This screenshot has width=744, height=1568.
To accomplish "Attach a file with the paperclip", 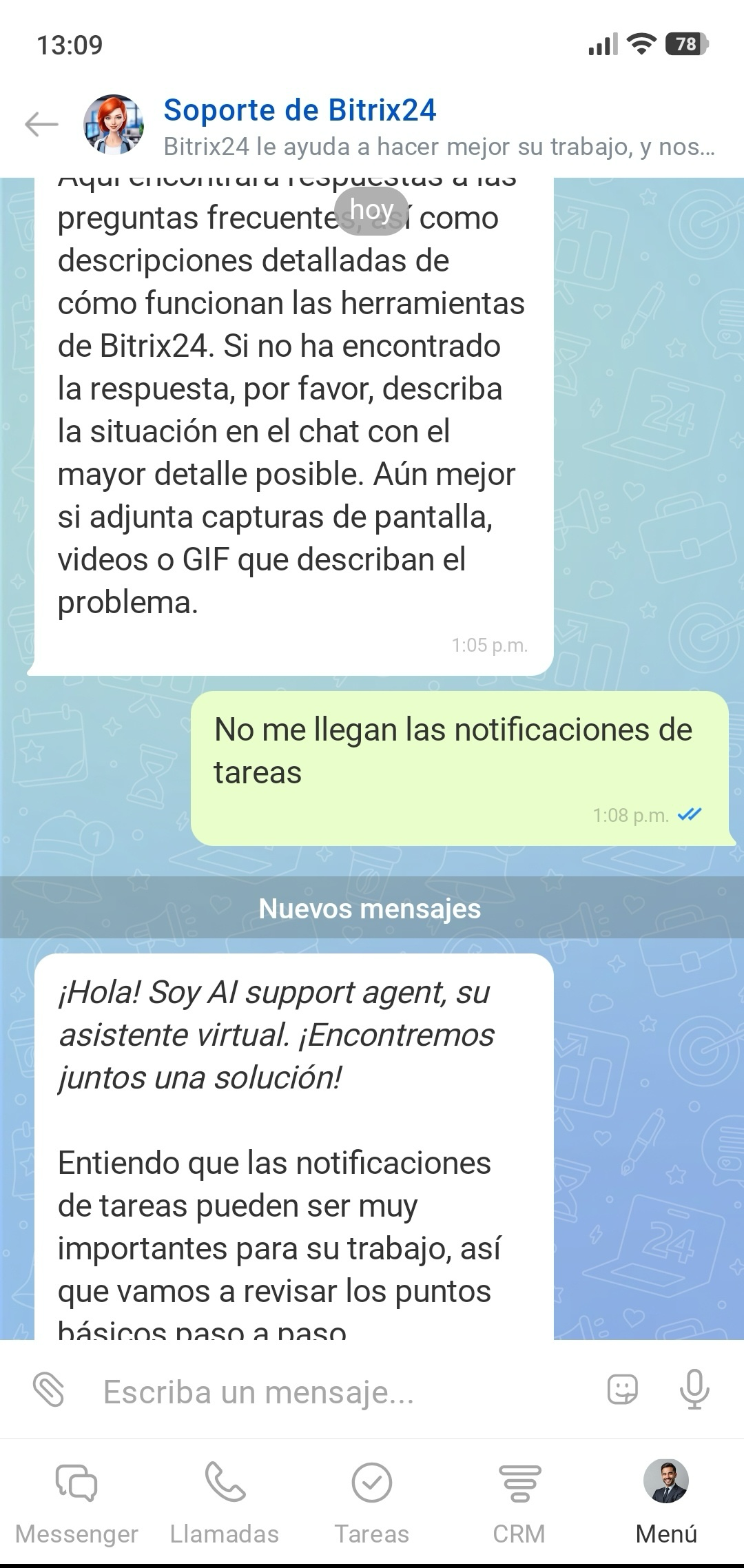I will click(x=49, y=1390).
